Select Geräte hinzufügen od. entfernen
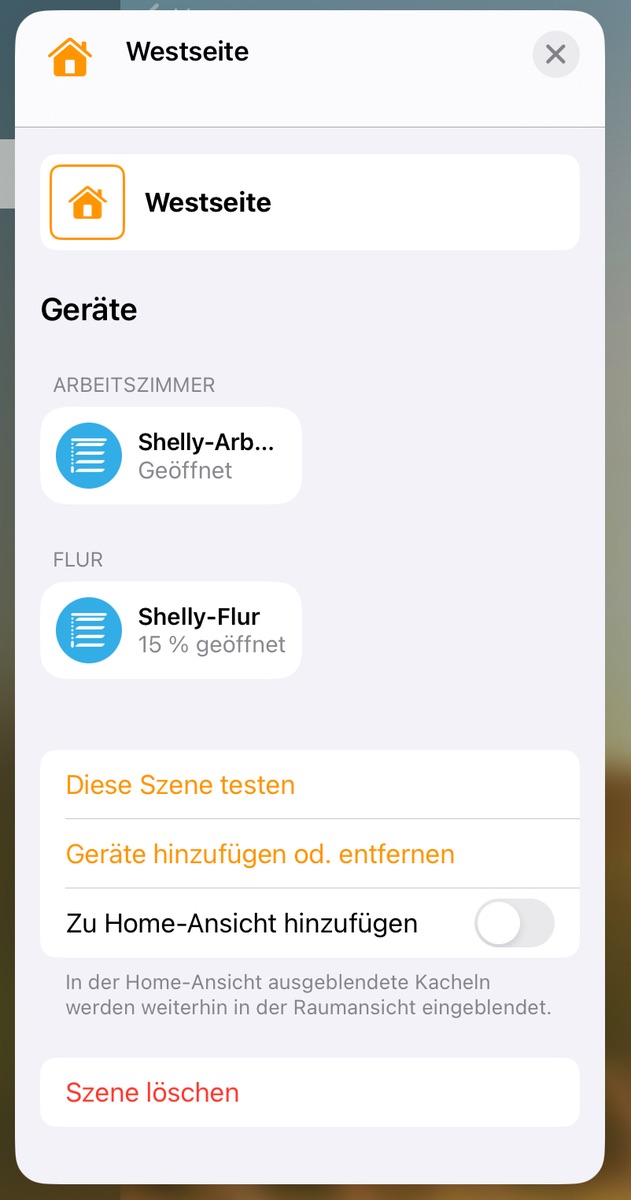The image size is (631, 1200). pyautogui.click(x=260, y=854)
